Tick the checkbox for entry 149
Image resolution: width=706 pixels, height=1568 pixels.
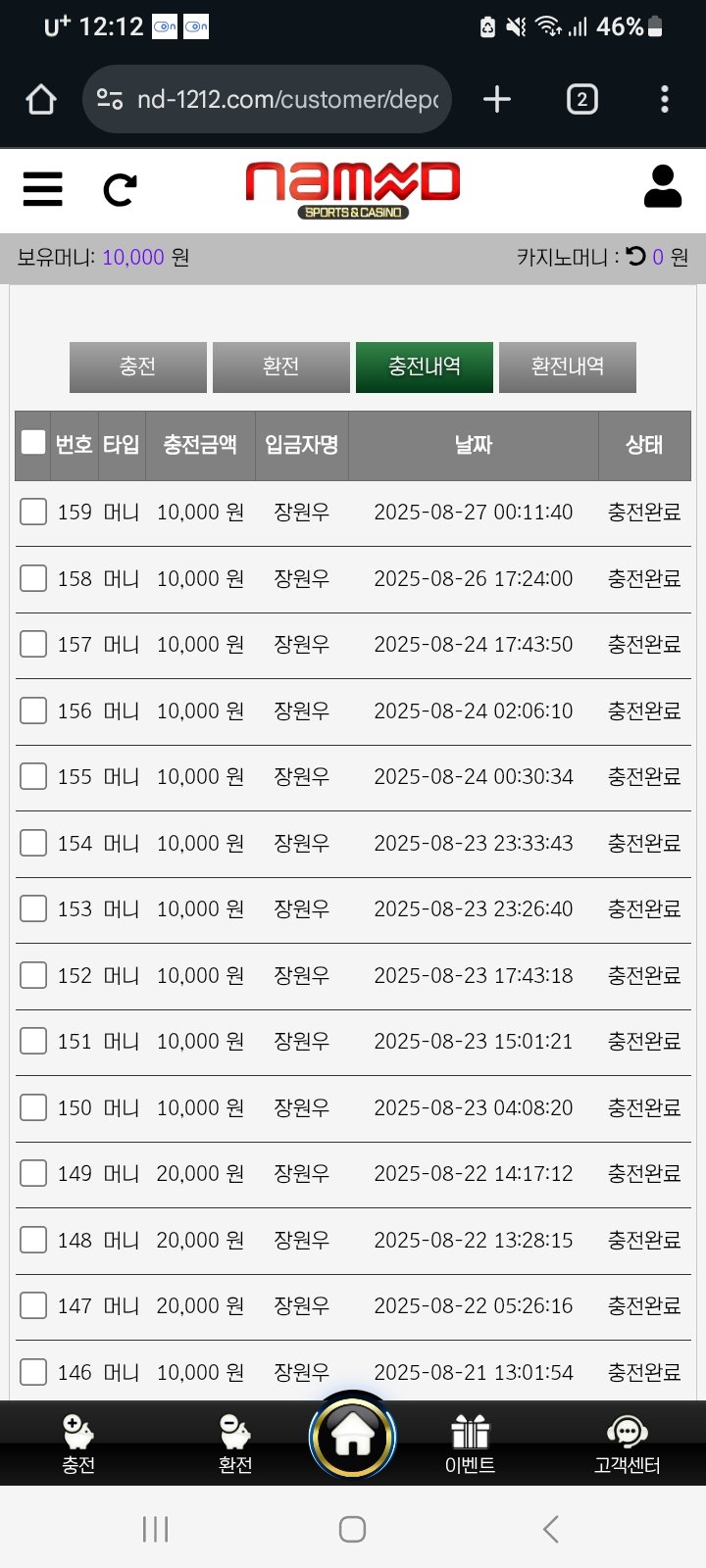[33, 1173]
